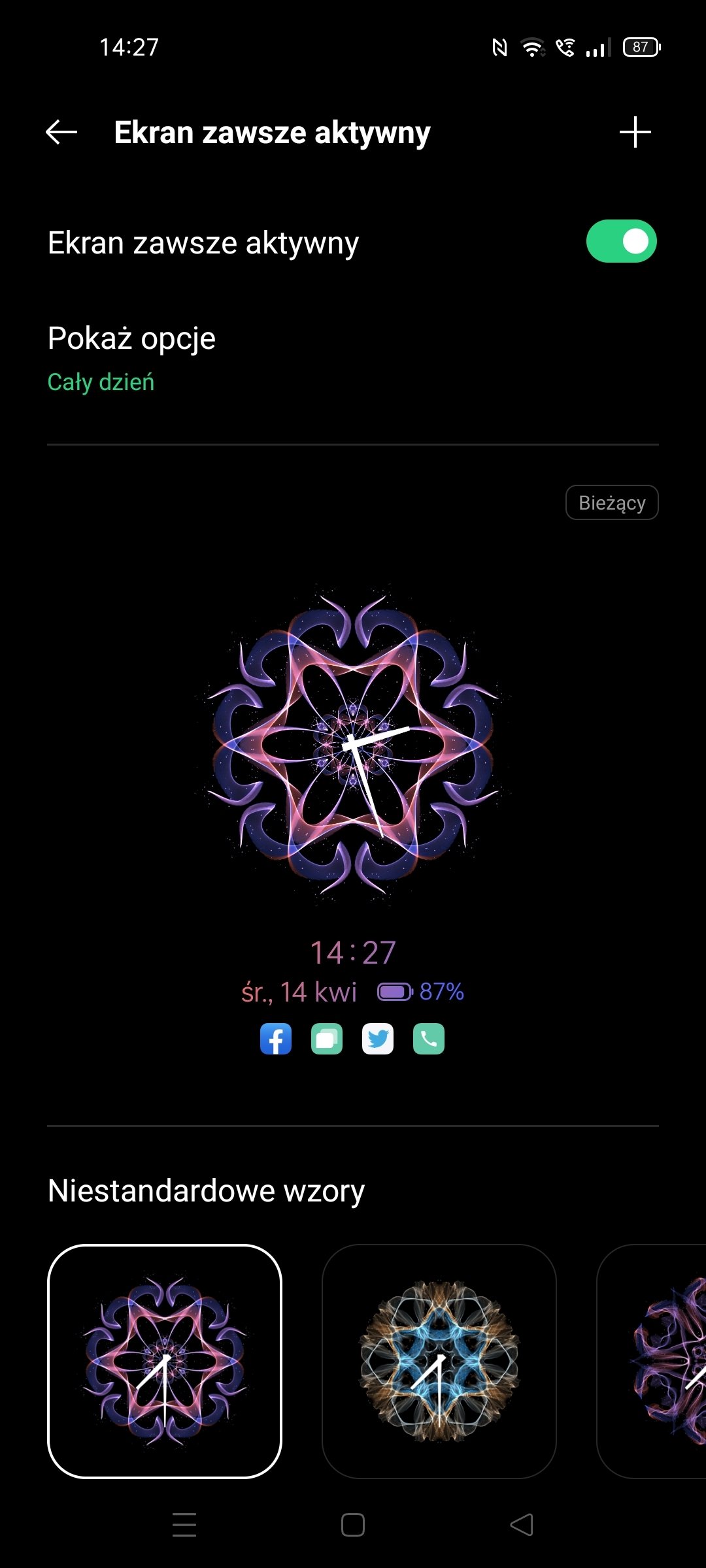
Task: Go back from Ekran zawsze aktywny
Action: [x=61, y=132]
